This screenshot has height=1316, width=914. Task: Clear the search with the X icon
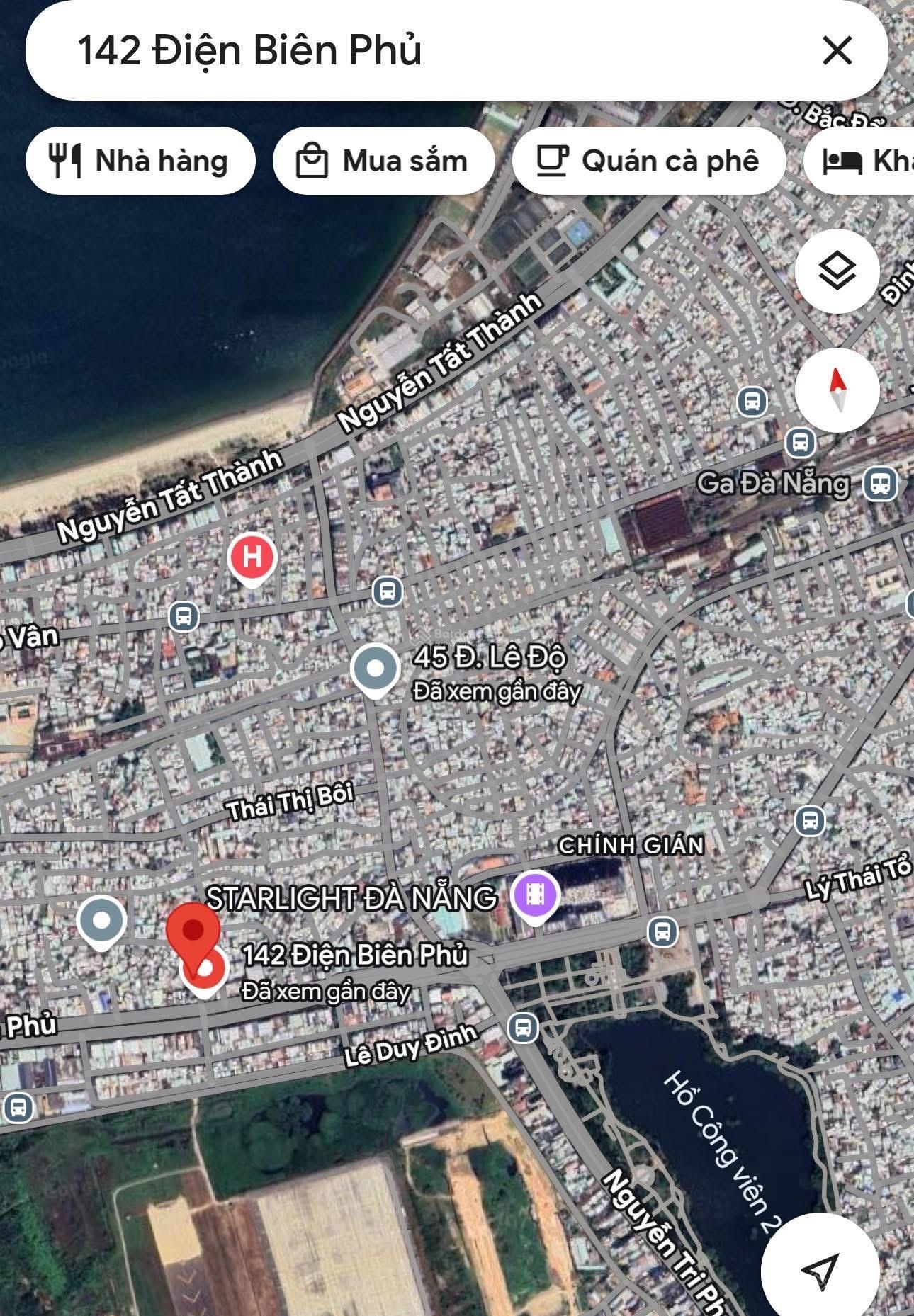point(837,51)
